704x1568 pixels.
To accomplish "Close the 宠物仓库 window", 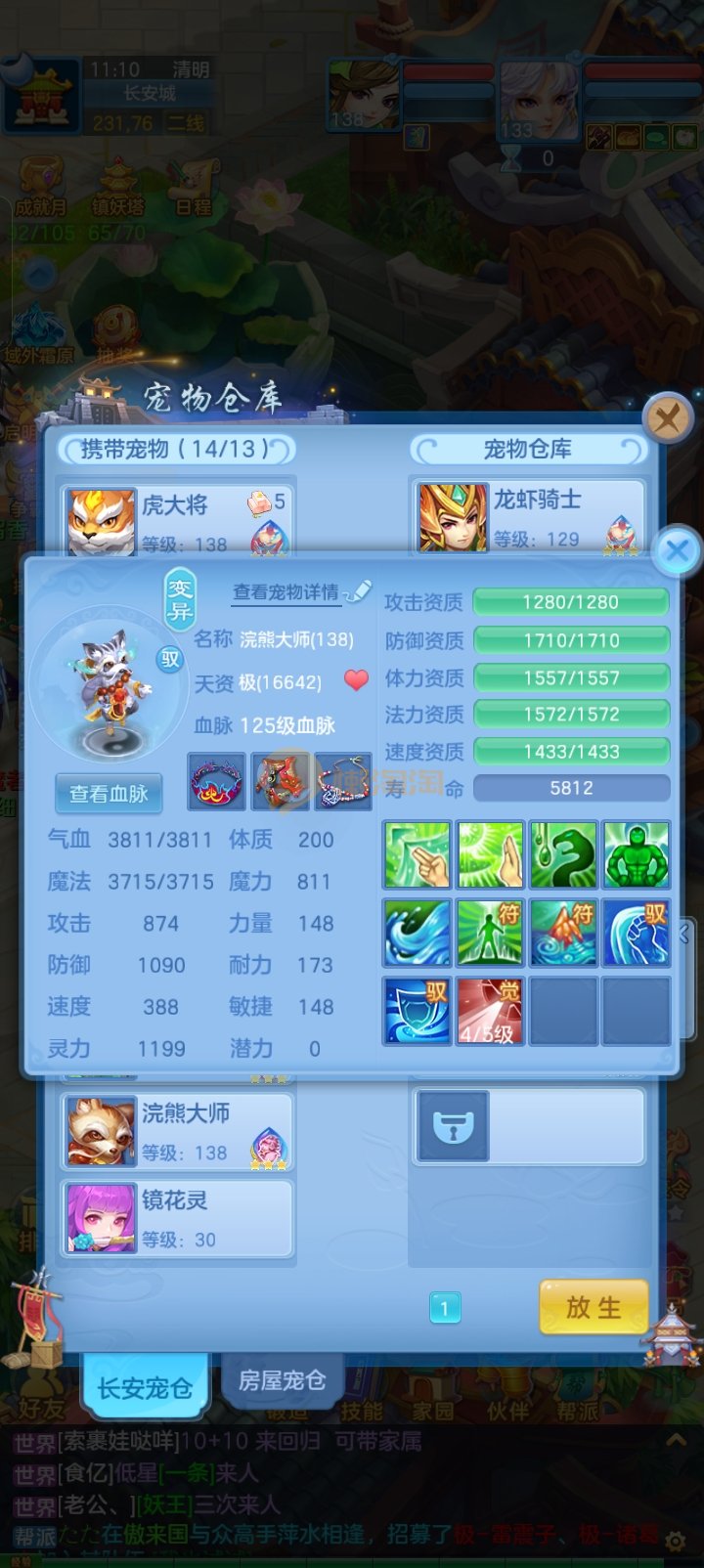I will (669, 418).
